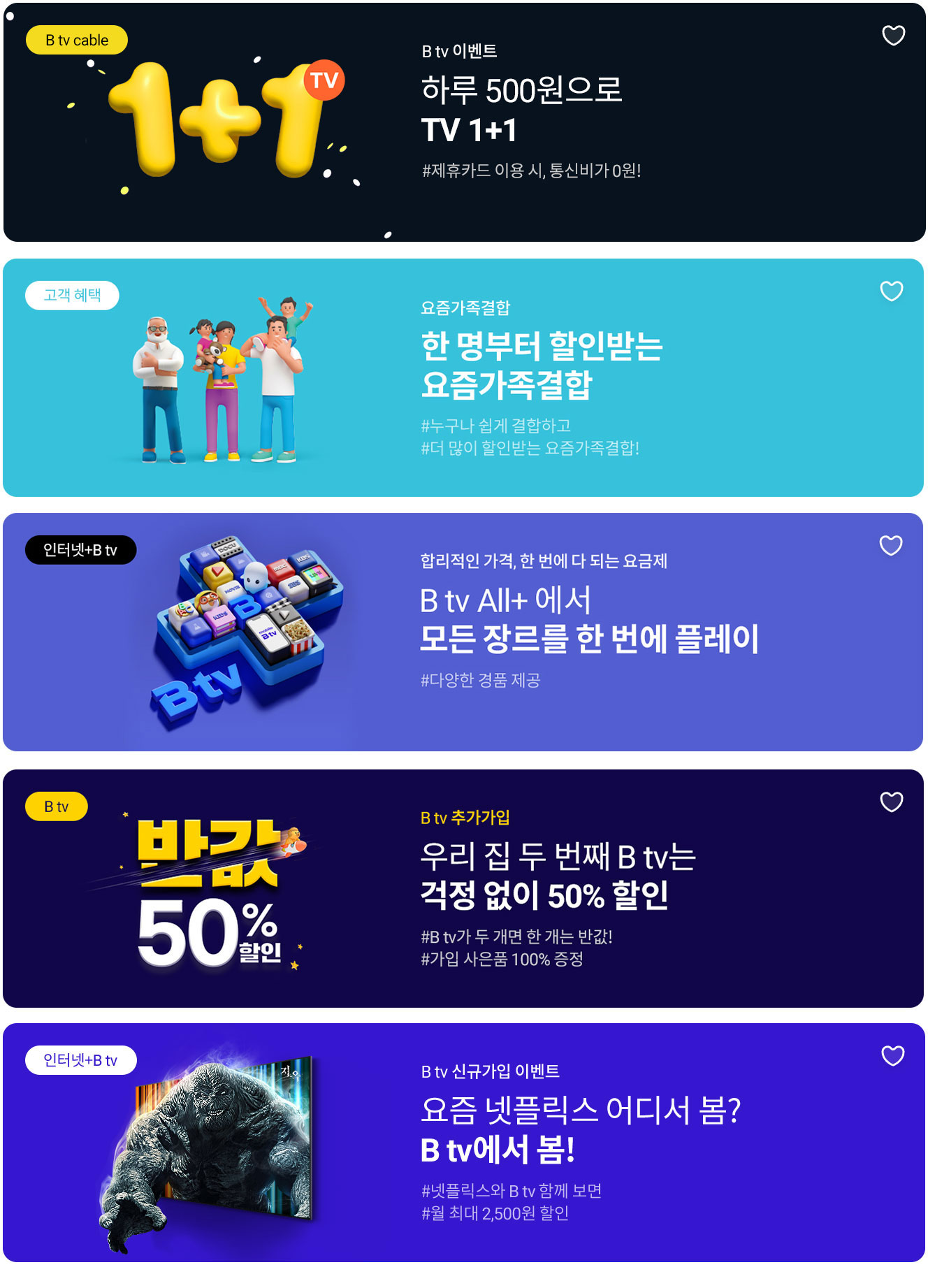Like the B tv cable 1+1 card

[893, 35]
